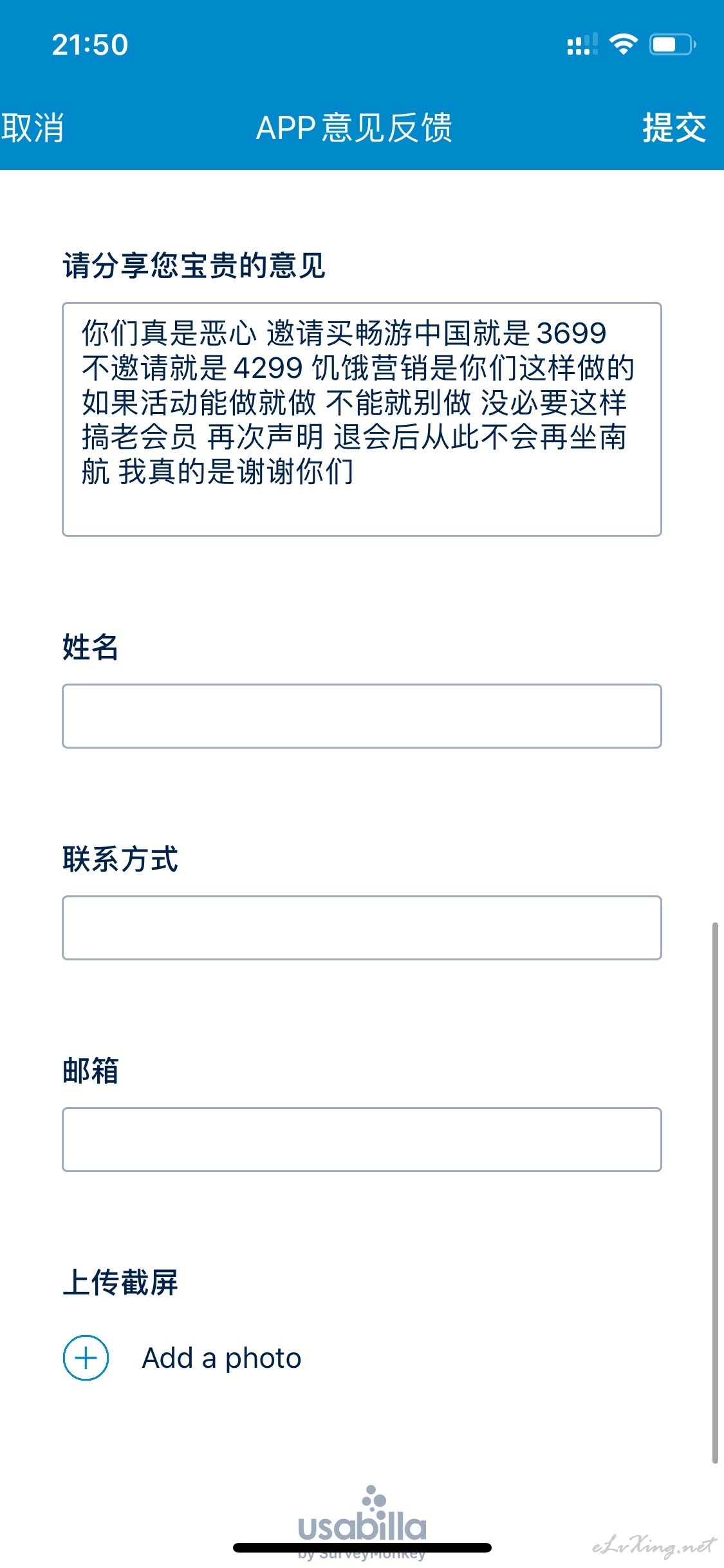Select the 联系方式 contact field

pyautogui.click(x=362, y=928)
